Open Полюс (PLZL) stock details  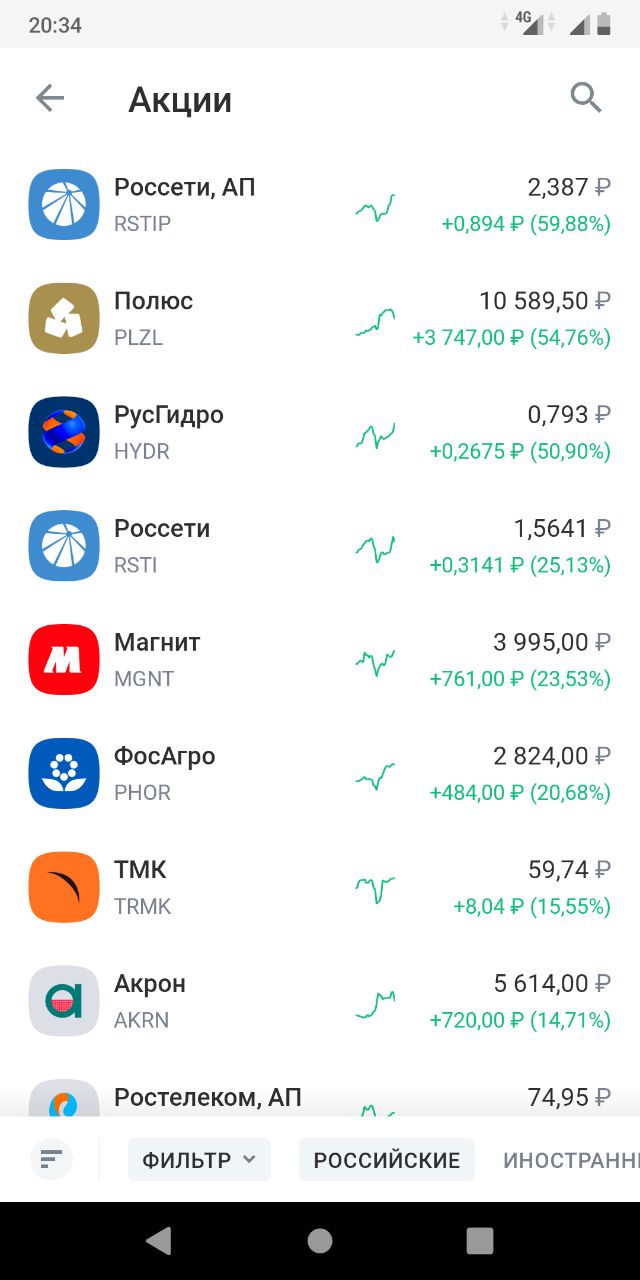[x=320, y=318]
